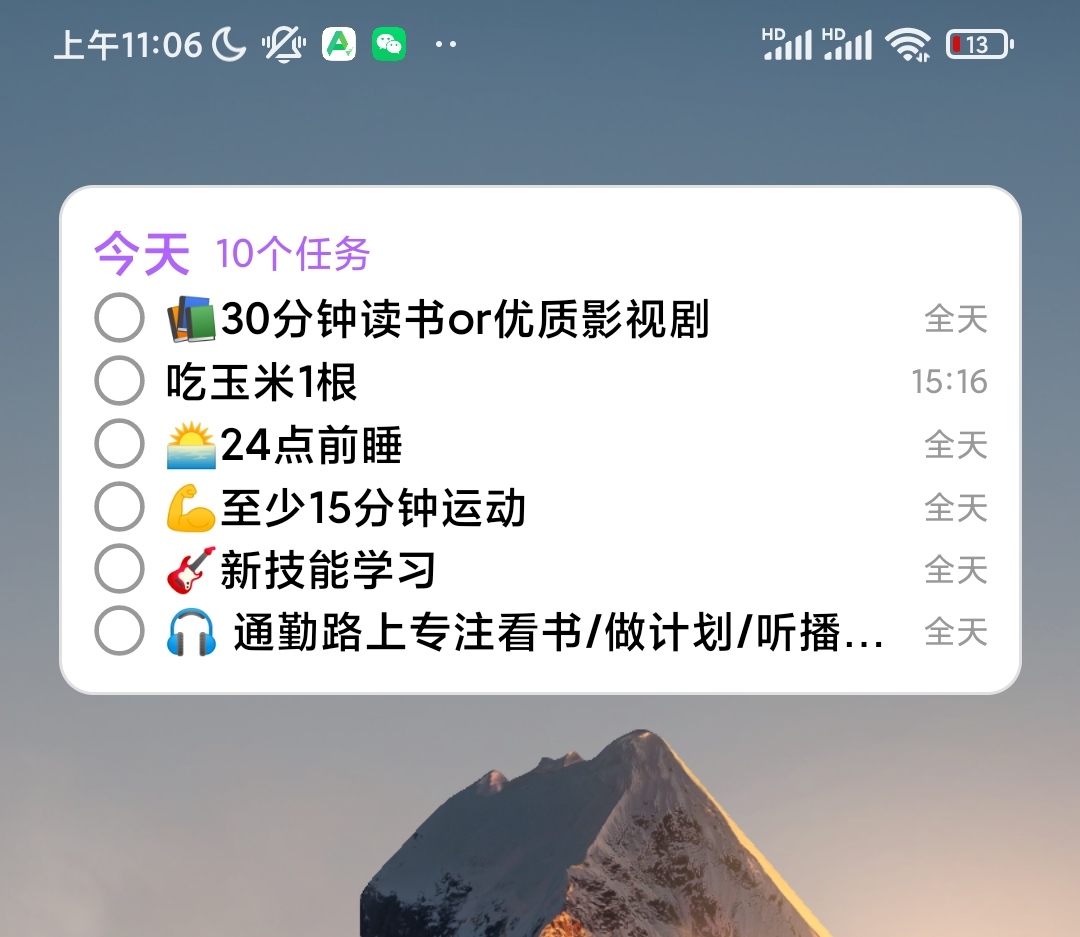Open the 24点前睡 task details

[x=311, y=445]
